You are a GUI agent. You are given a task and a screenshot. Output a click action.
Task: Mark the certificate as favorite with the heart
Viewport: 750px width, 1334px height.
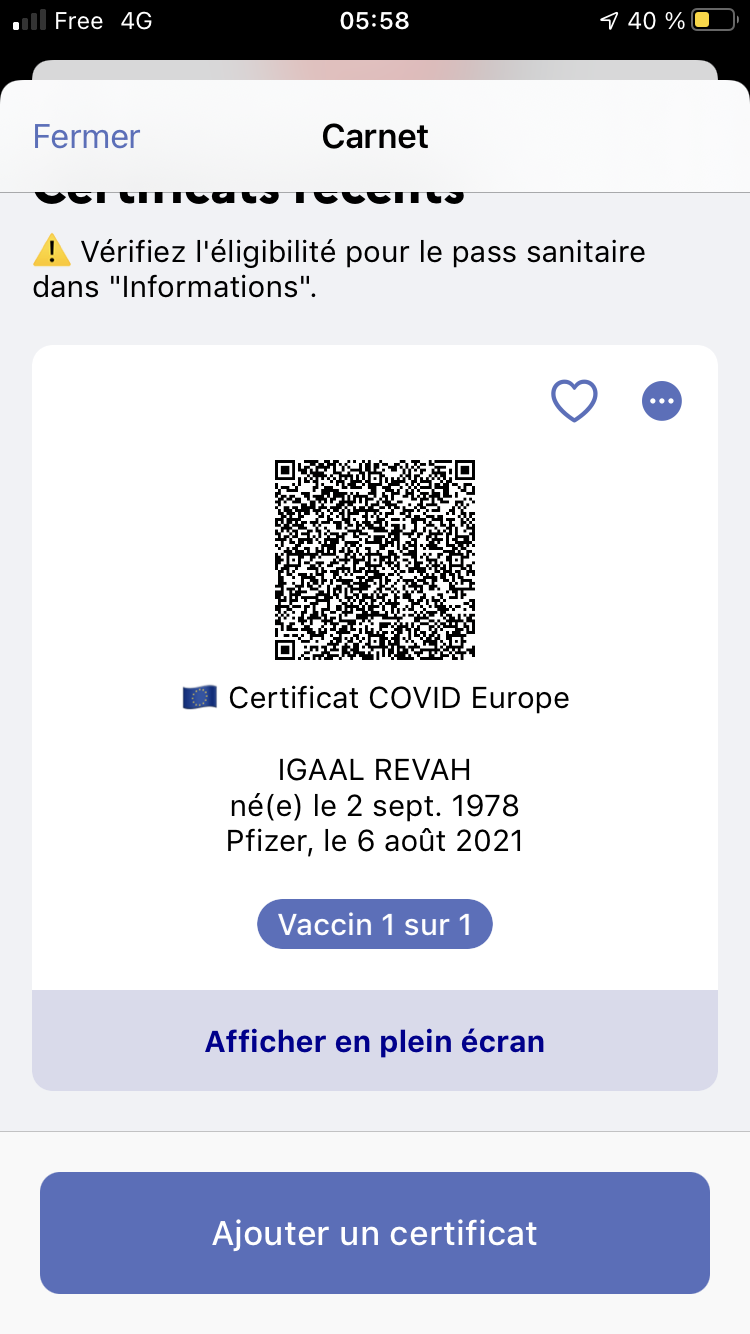574,401
